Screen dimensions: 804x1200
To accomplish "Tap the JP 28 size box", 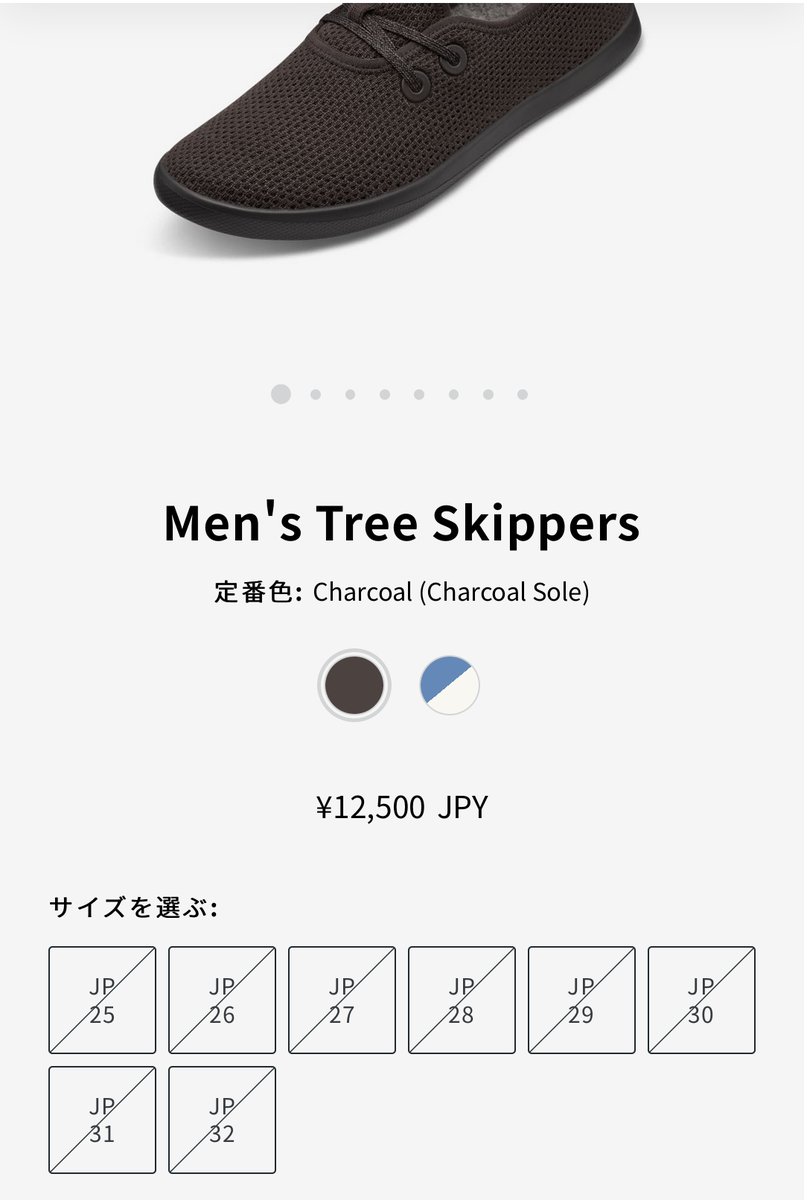I will click(462, 1000).
